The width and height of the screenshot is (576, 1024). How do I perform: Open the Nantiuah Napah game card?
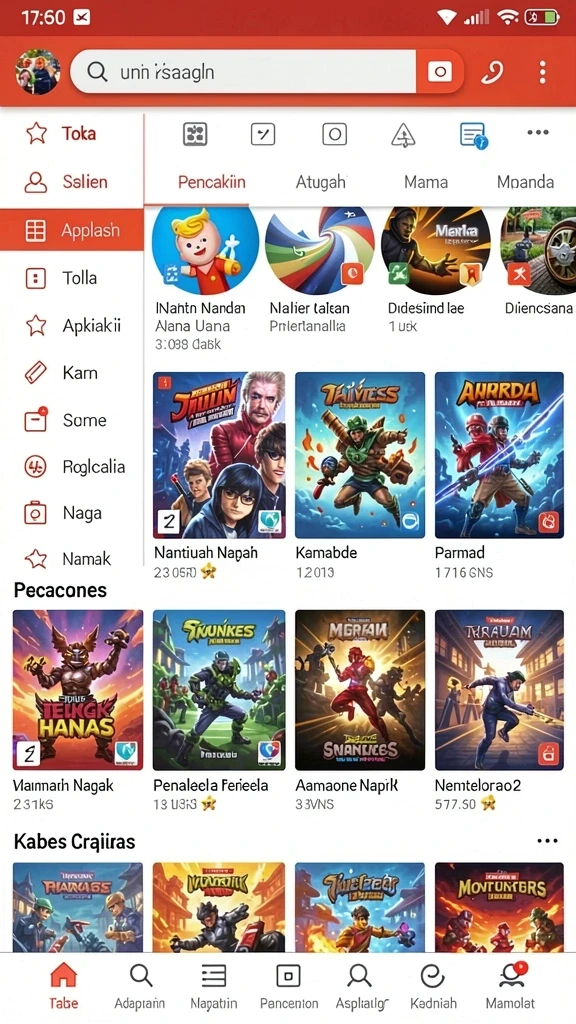[x=219, y=475]
